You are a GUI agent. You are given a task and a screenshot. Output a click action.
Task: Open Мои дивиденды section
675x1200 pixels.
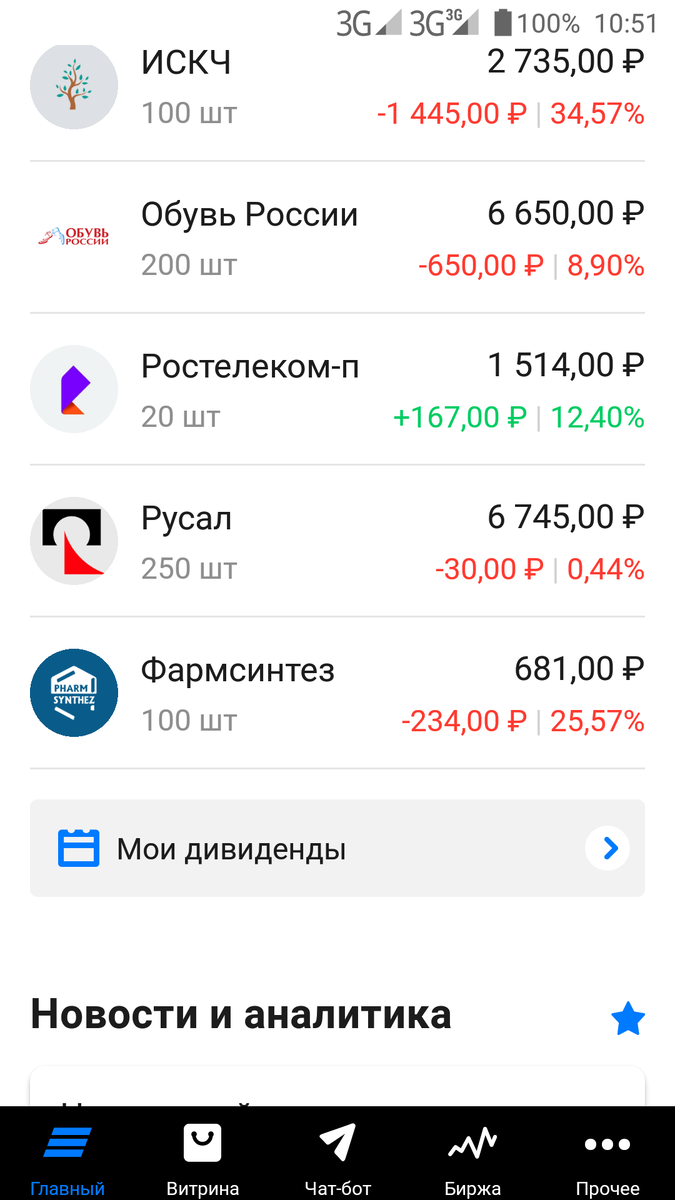(337, 849)
